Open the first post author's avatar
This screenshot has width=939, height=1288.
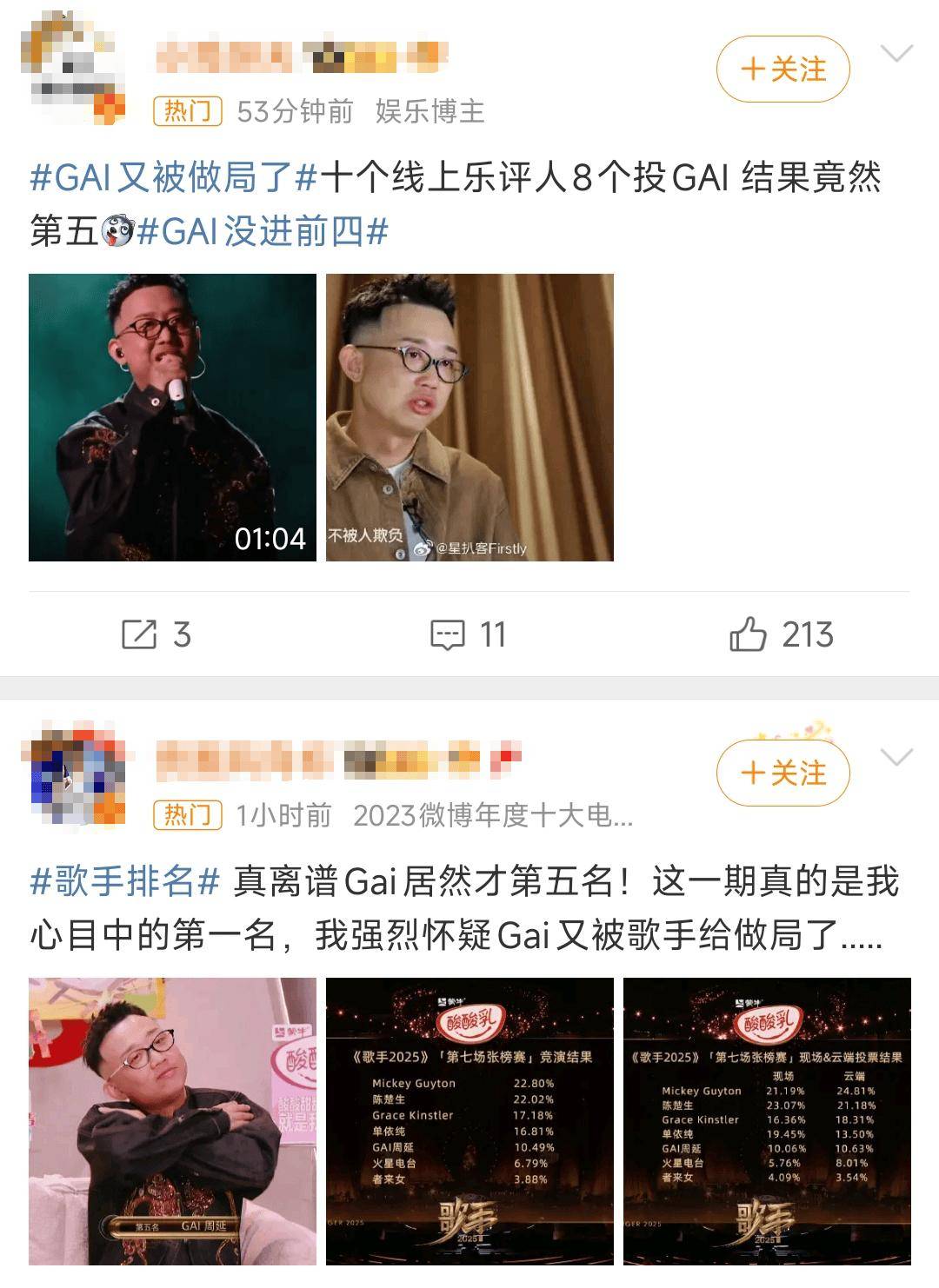click(72, 70)
